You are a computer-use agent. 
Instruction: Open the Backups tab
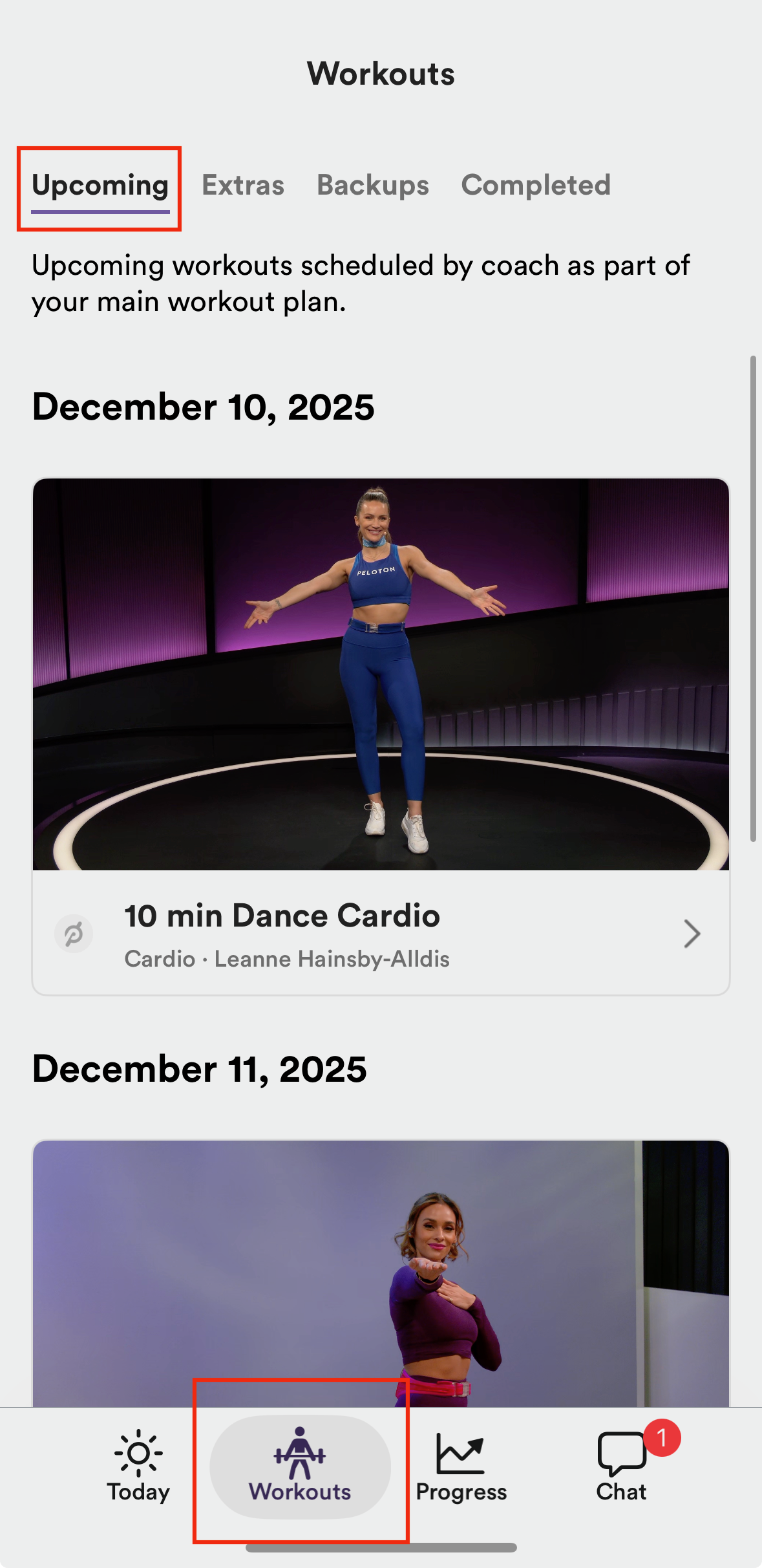click(373, 186)
